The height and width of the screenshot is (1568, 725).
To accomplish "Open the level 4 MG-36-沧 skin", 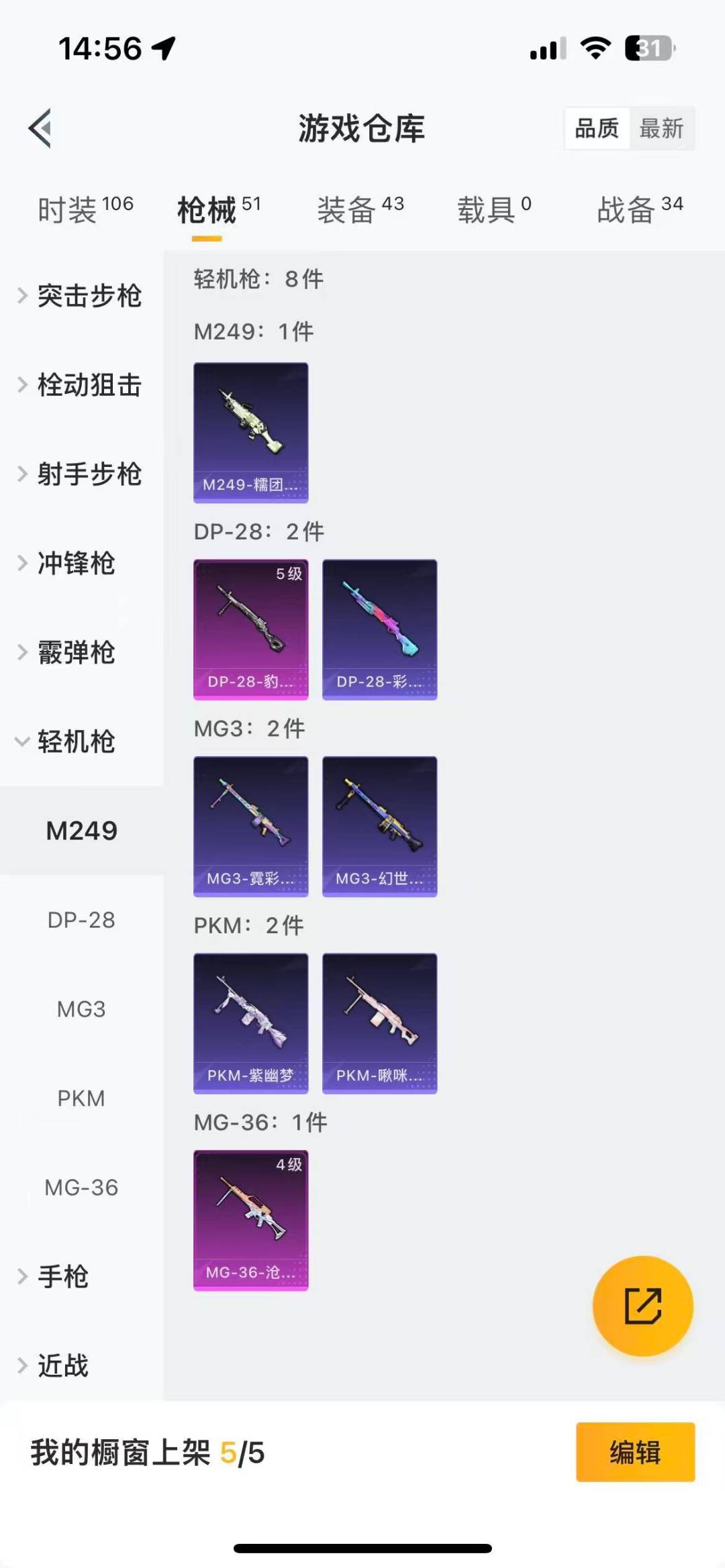I will pos(251,1220).
